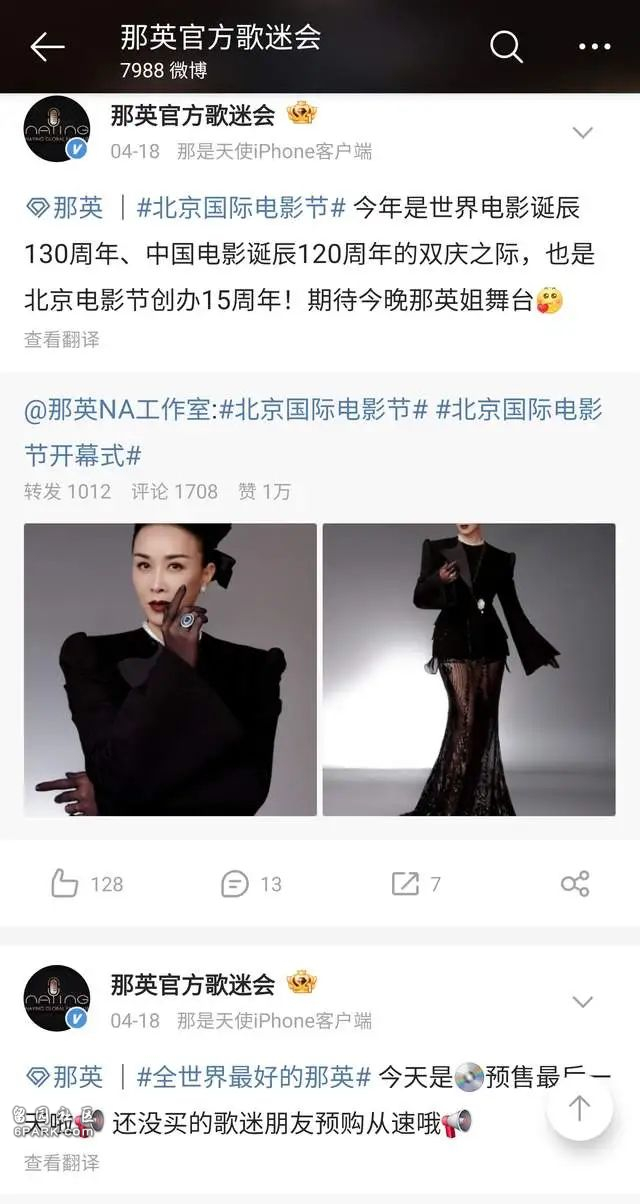This screenshot has width=640, height=1204.
Task: Open the avatar on the presale post
Action: tap(57, 998)
